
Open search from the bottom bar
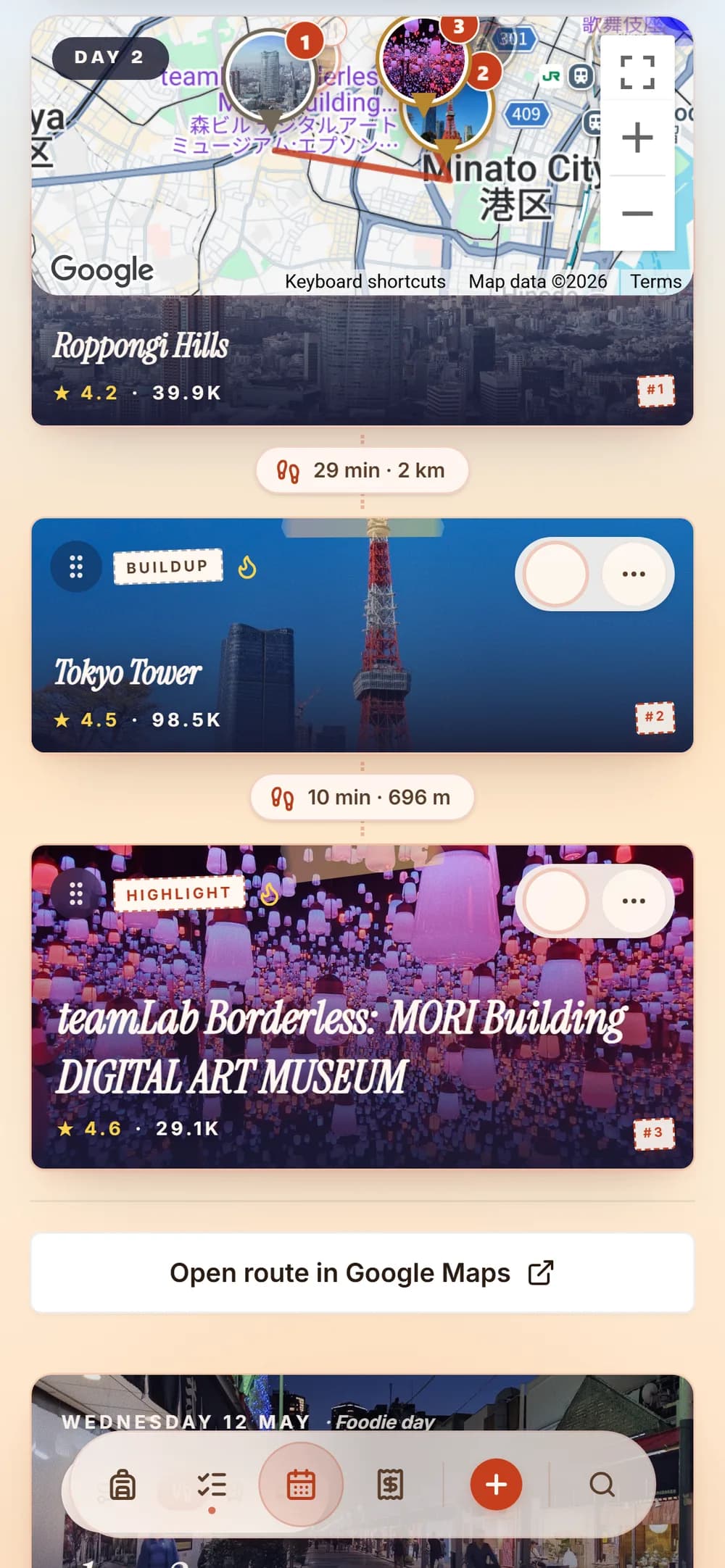pos(602,1485)
